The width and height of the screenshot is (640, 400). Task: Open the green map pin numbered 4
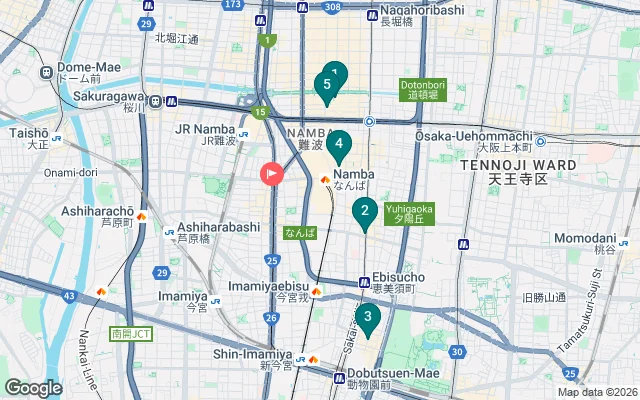[x=339, y=146]
